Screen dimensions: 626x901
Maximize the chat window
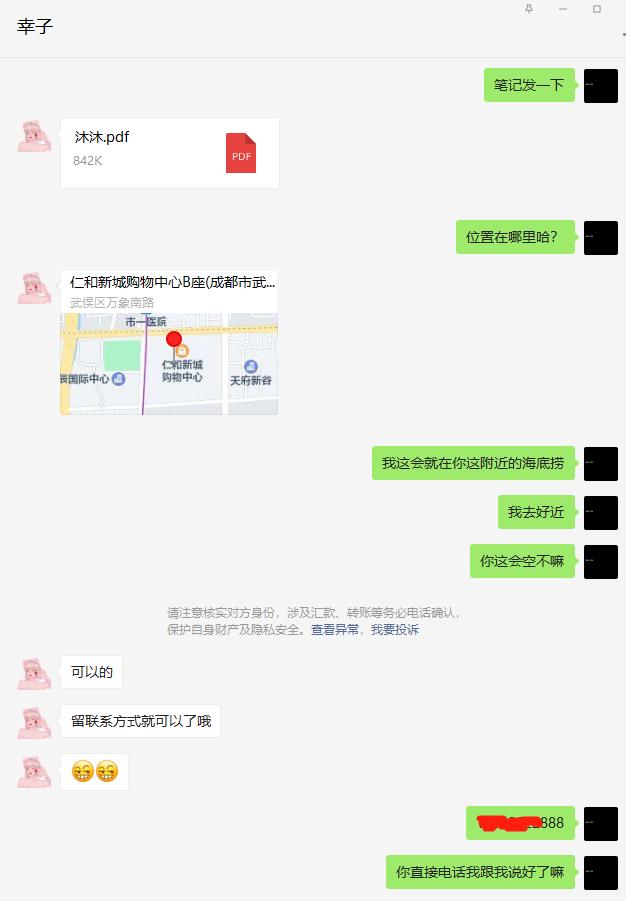(597, 9)
